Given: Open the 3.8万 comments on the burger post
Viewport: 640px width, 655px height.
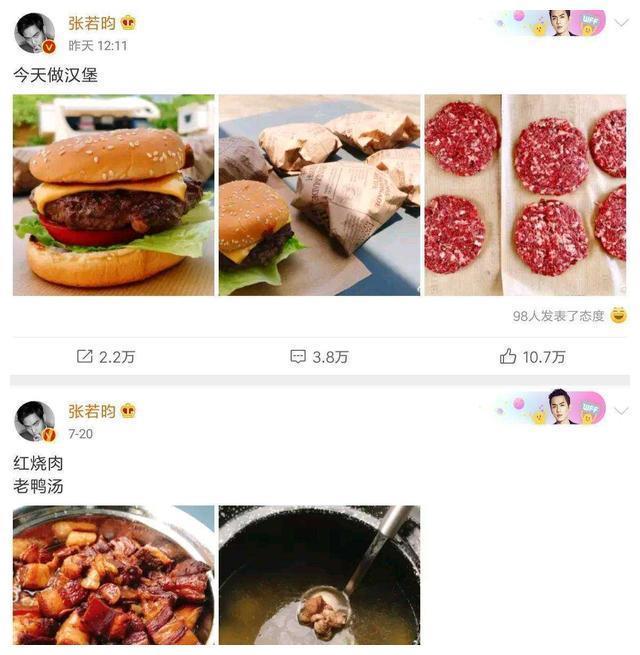Looking at the screenshot, I should (319, 356).
